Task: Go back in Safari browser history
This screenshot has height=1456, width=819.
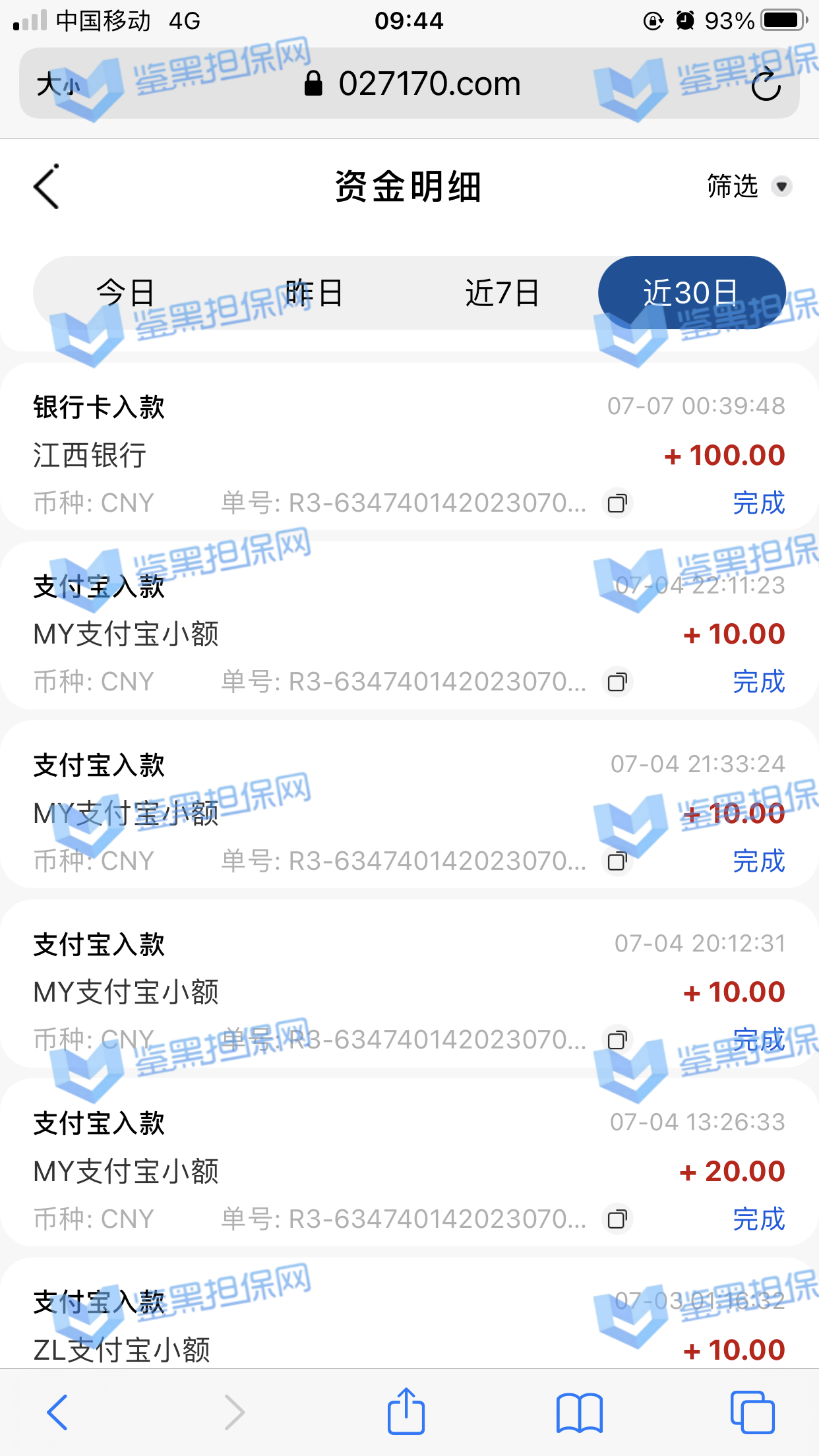Action: point(58,1412)
